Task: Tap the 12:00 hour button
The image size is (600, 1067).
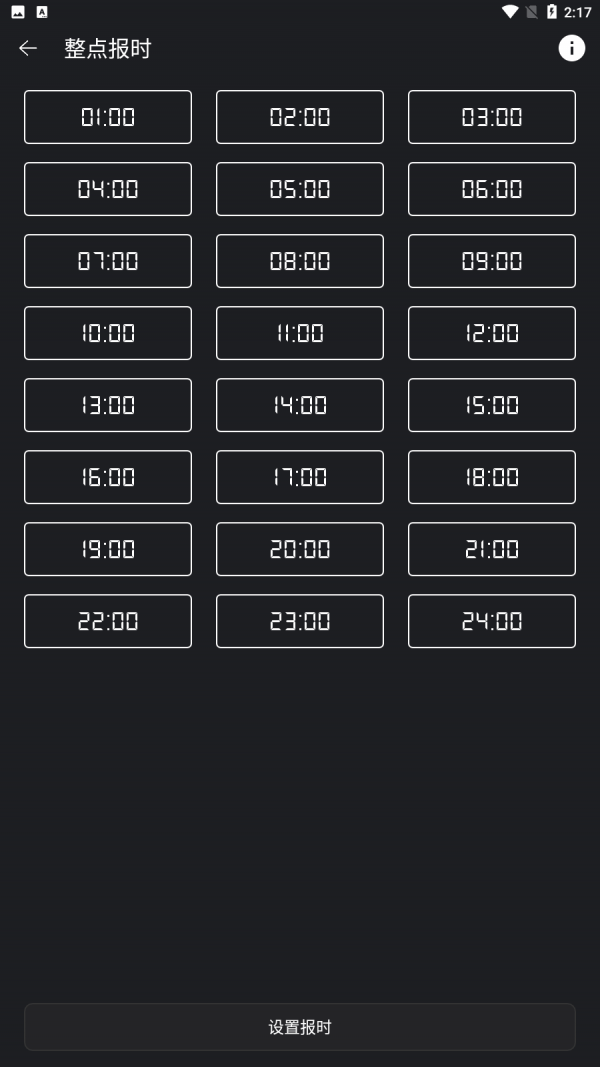Action: tap(492, 333)
